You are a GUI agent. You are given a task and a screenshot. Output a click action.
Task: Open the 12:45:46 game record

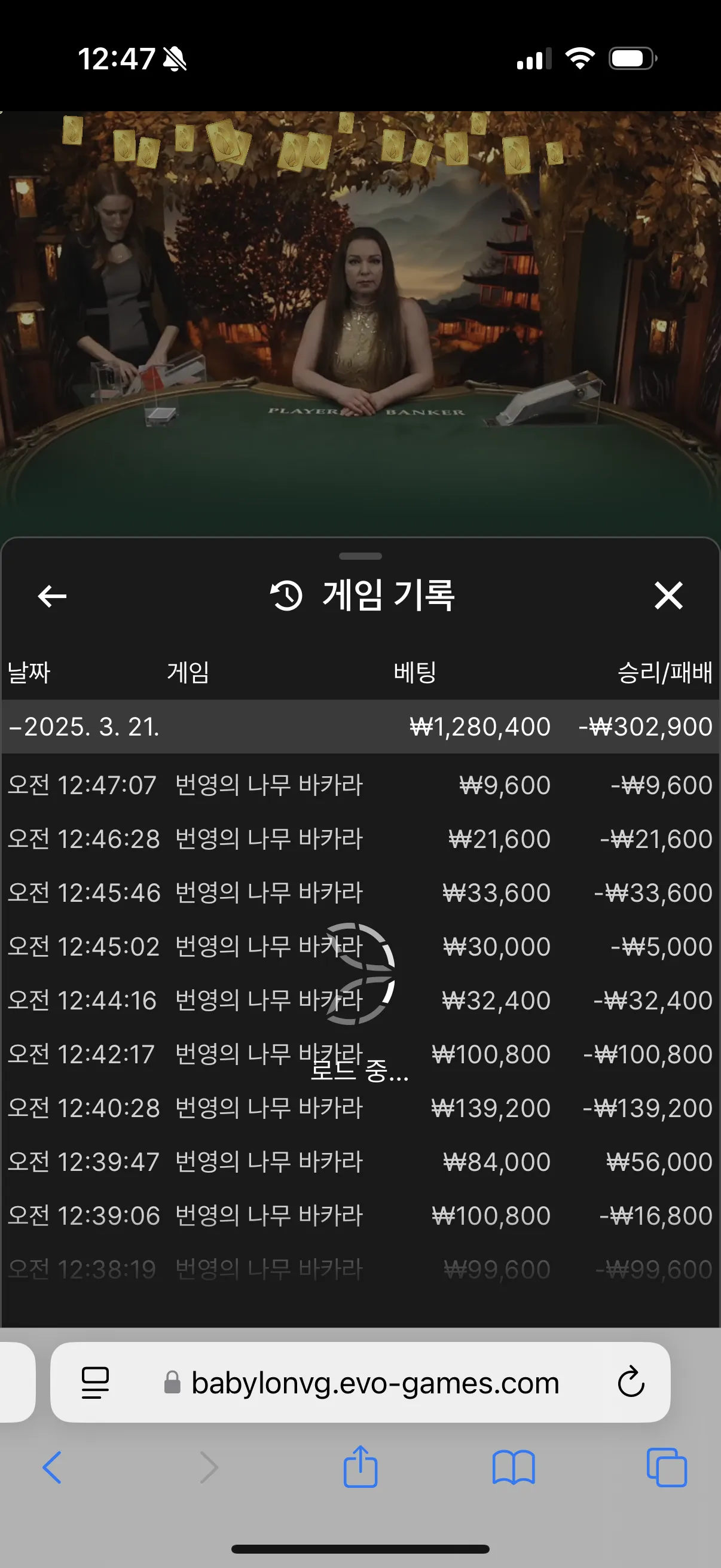point(360,892)
